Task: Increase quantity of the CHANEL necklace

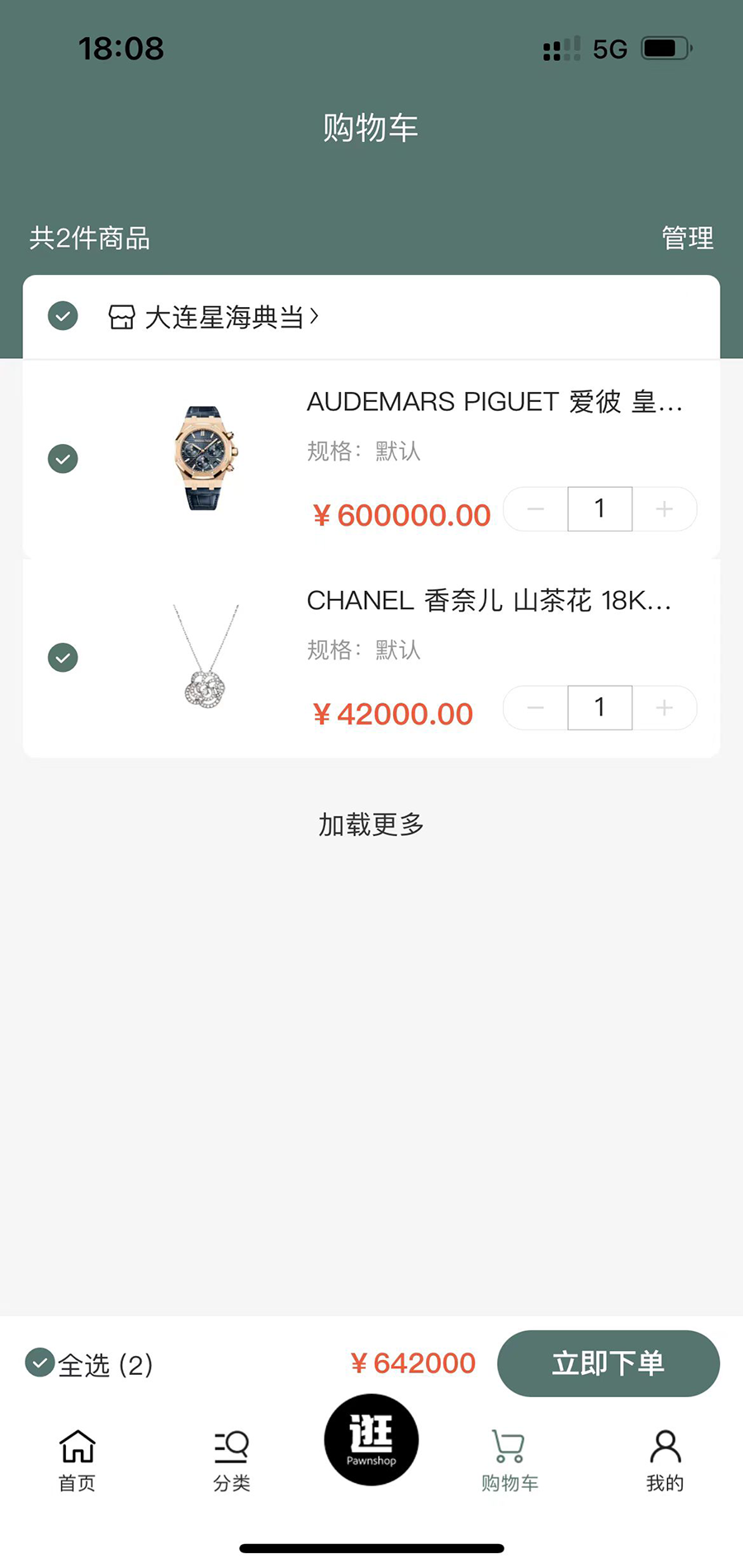Action: click(664, 708)
